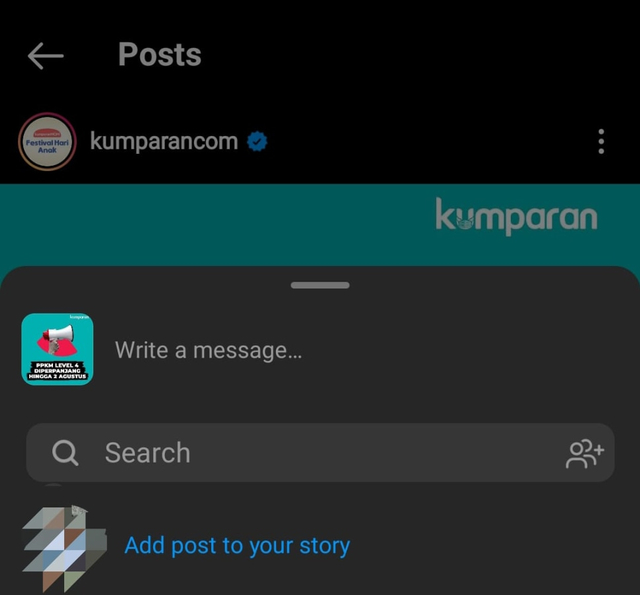View kumparancom story avatar
640x595 pixels.
click(48, 142)
